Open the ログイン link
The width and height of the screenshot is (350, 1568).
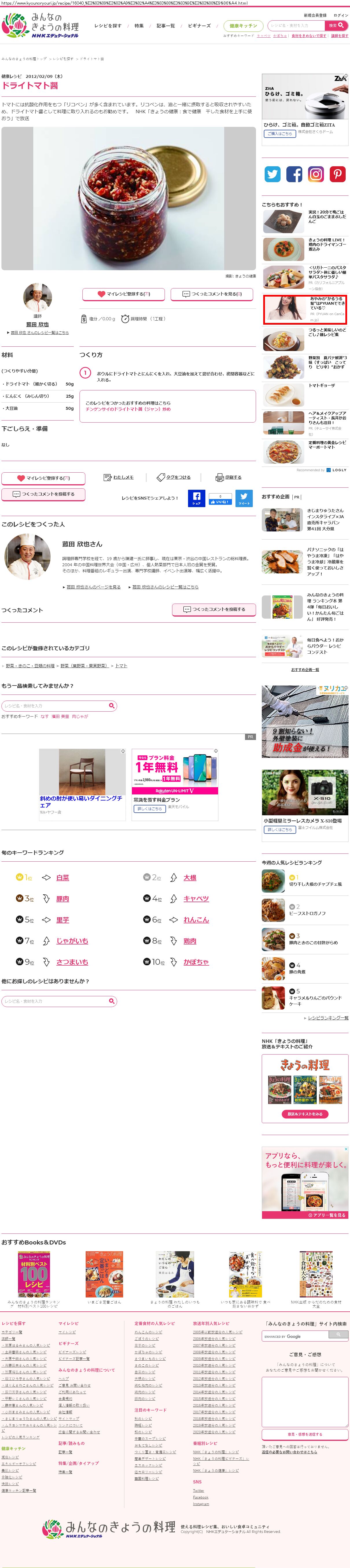click(x=341, y=15)
